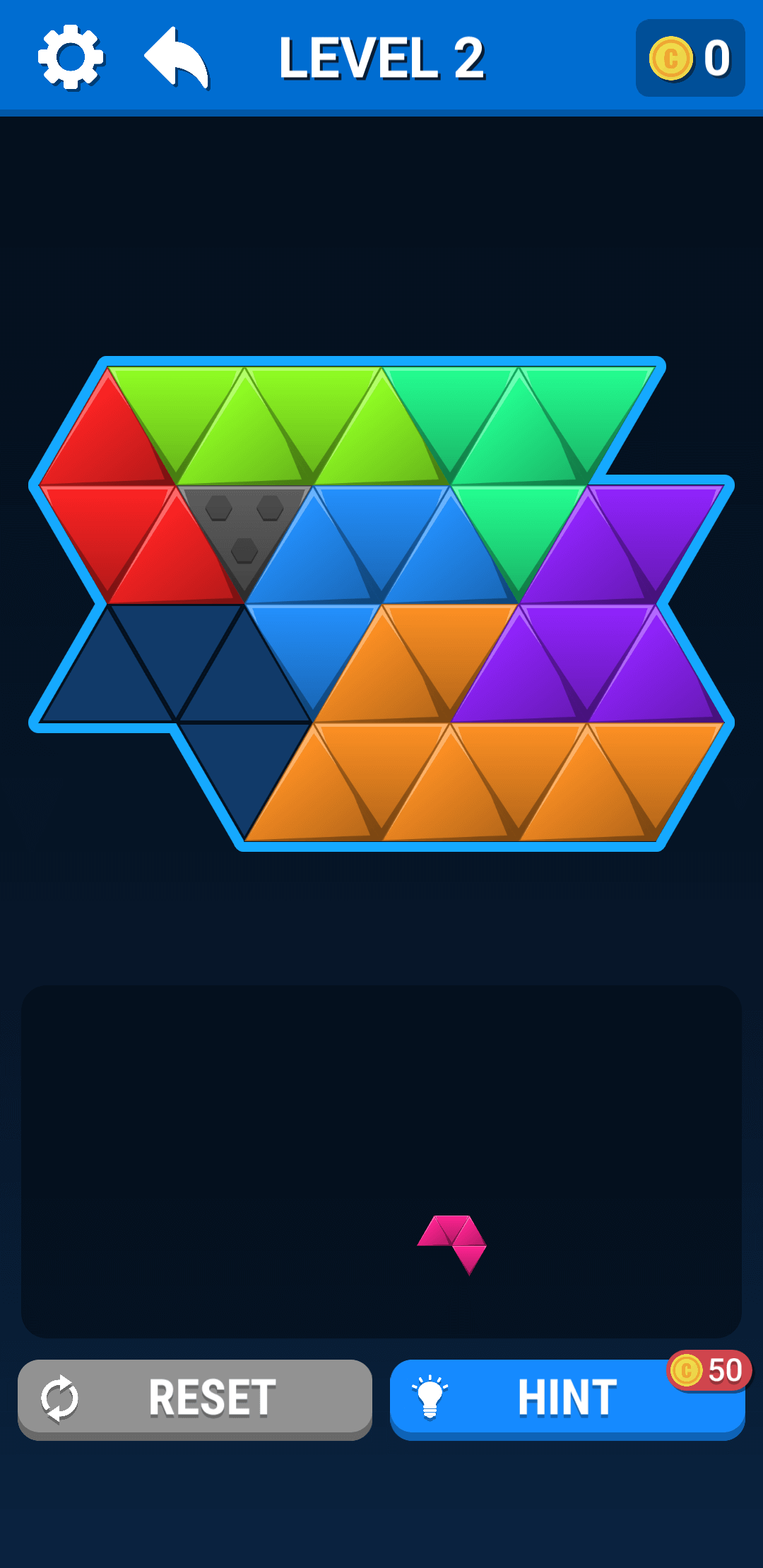
Task: Tap the back arrow icon
Action: [x=177, y=57]
